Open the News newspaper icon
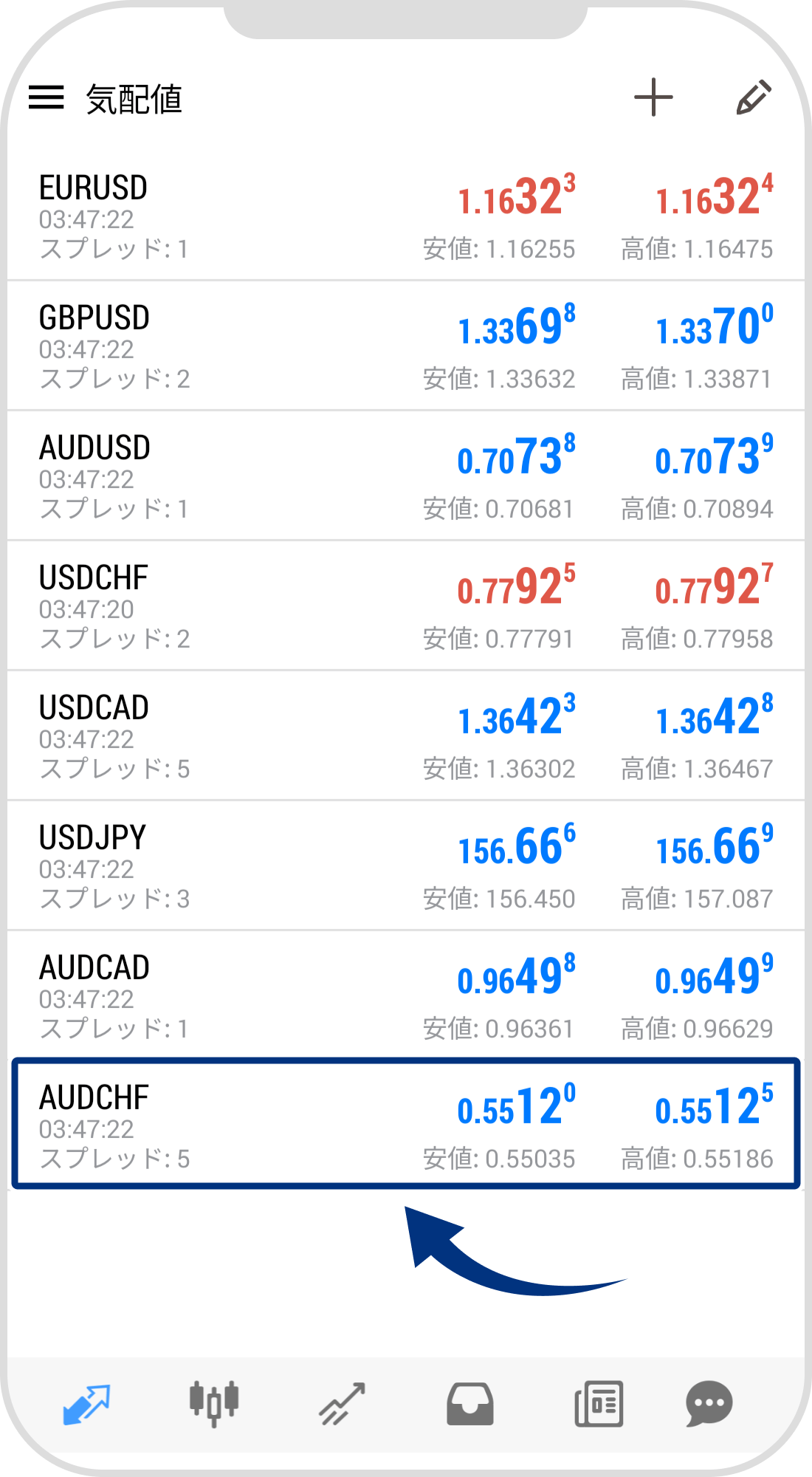This screenshot has width=812, height=1477. point(598,1403)
